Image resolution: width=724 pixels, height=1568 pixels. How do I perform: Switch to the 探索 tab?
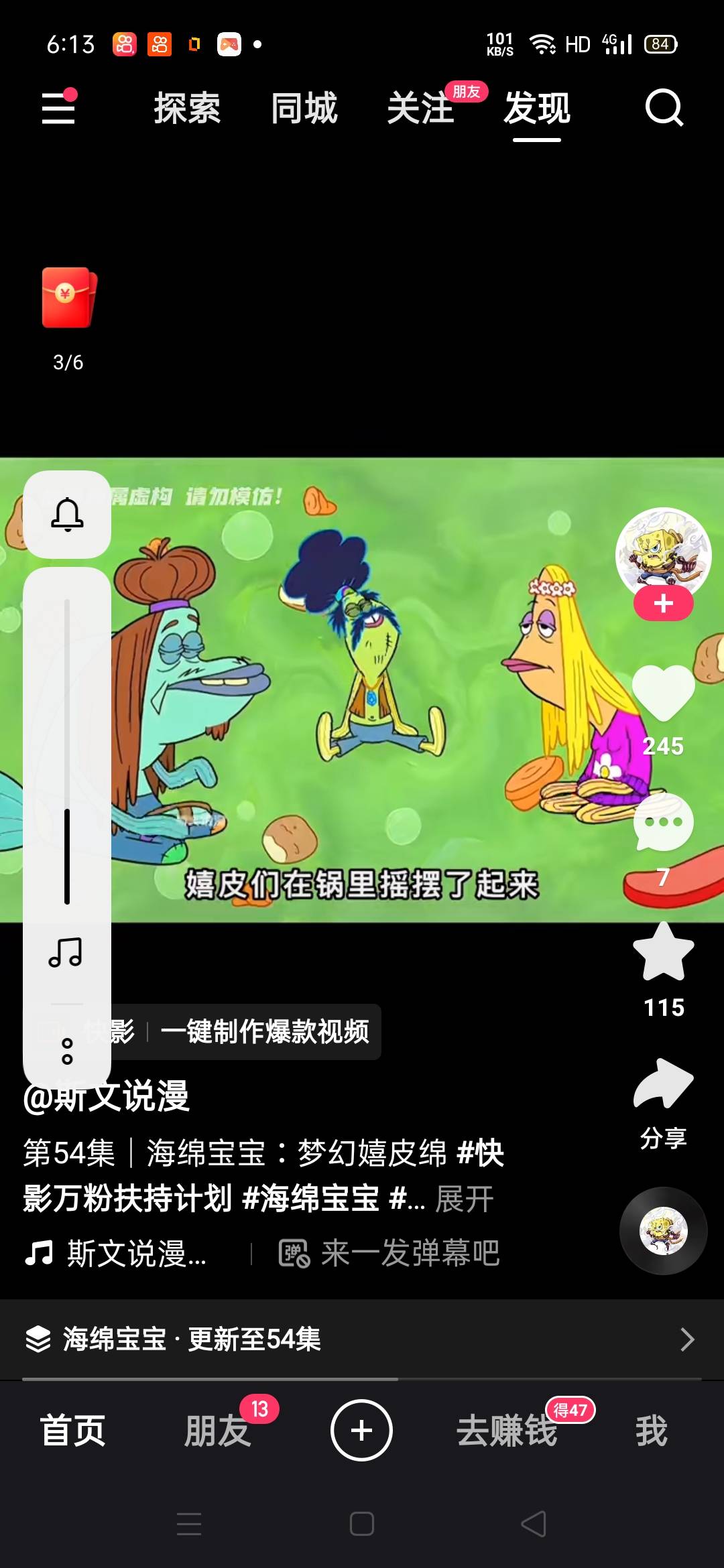pos(187,108)
